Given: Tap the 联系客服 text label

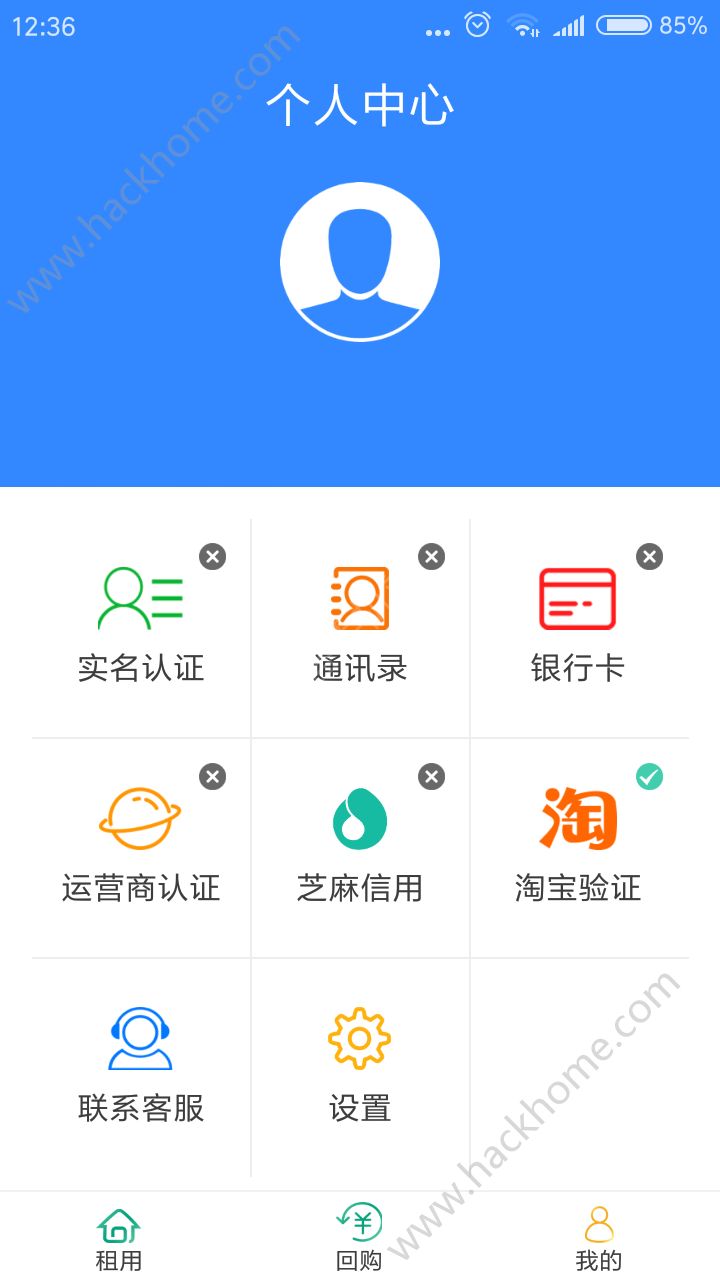Looking at the screenshot, I should (x=139, y=1108).
